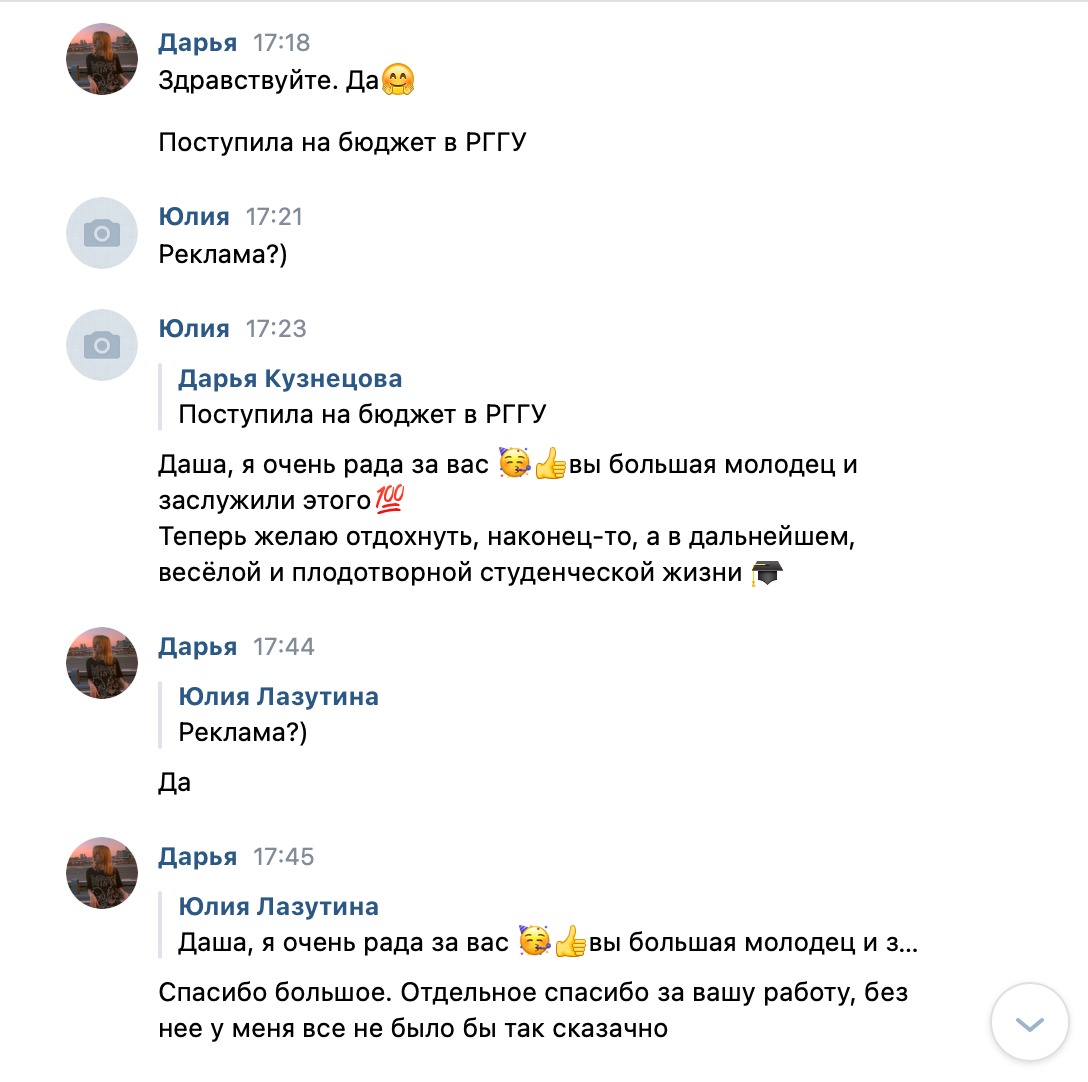Open Юлия's profile name at 17:21
The height and width of the screenshot is (1082, 1088).
pos(194,217)
